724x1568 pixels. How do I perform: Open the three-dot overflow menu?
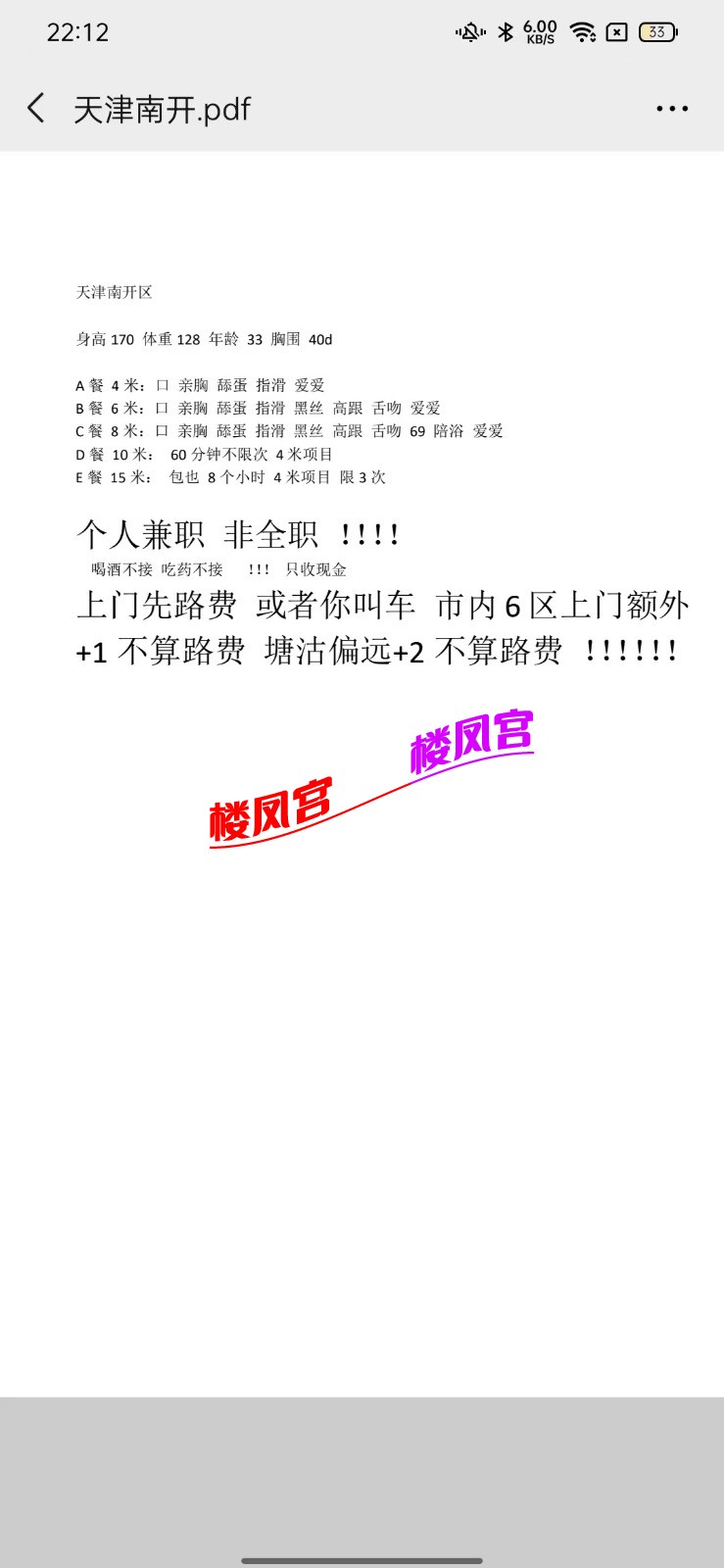(x=672, y=109)
